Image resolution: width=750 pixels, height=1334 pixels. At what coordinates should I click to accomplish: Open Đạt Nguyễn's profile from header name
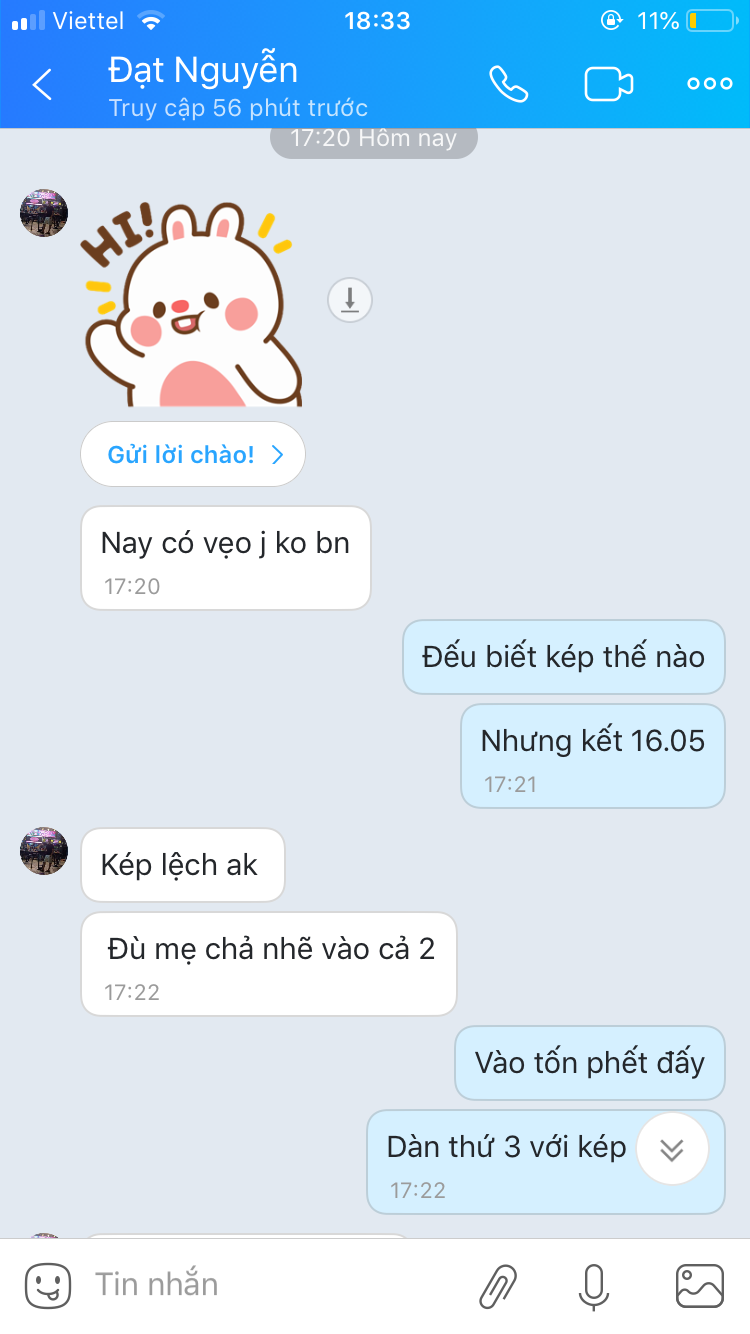point(203,70)
